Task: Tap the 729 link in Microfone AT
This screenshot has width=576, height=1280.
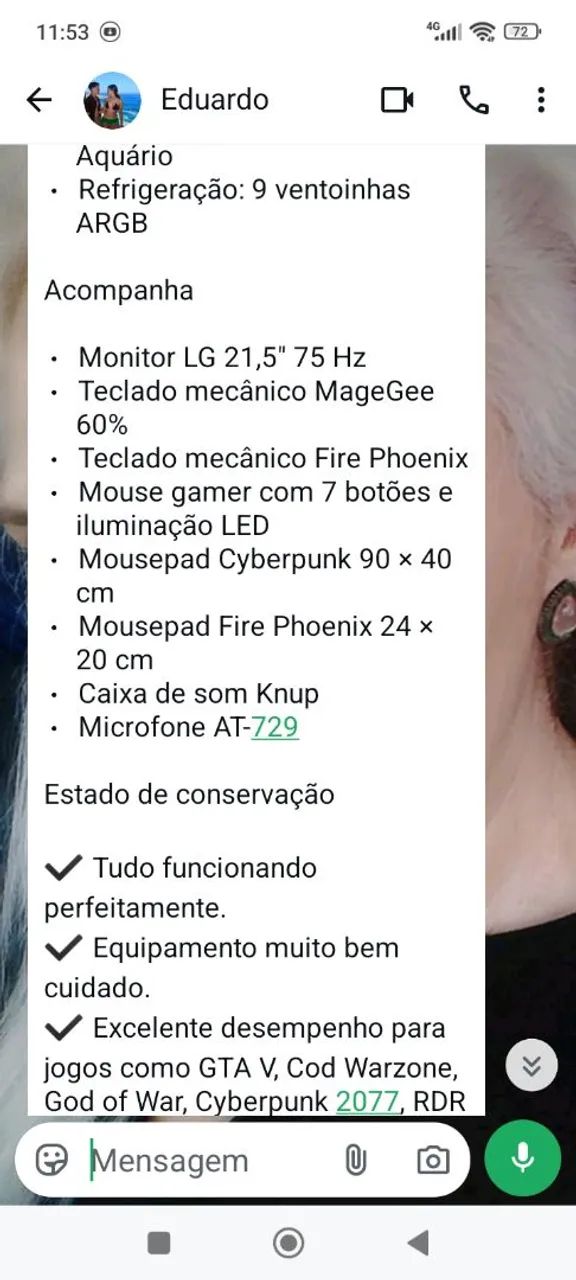Action: [275, 727]
